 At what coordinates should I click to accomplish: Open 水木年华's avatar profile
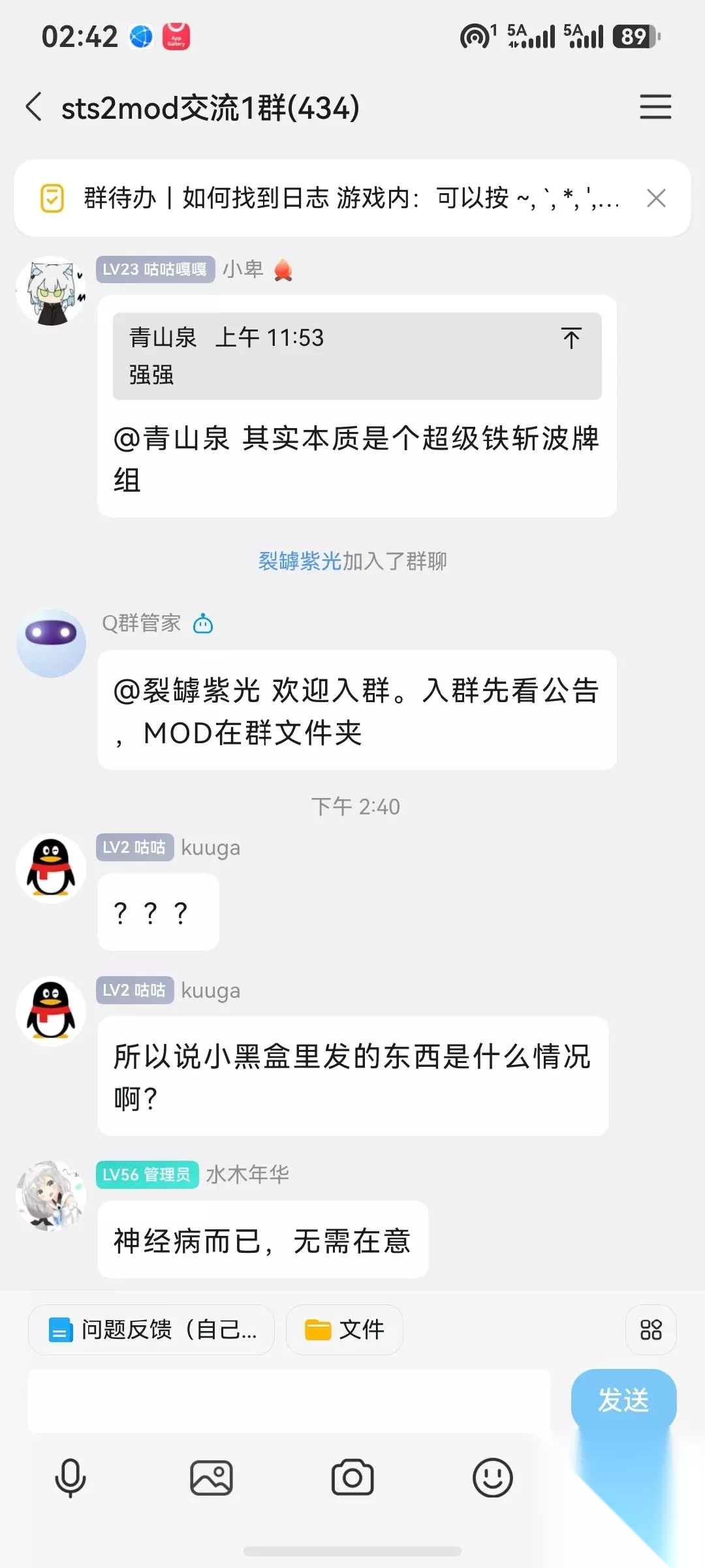pos(52,1196)
